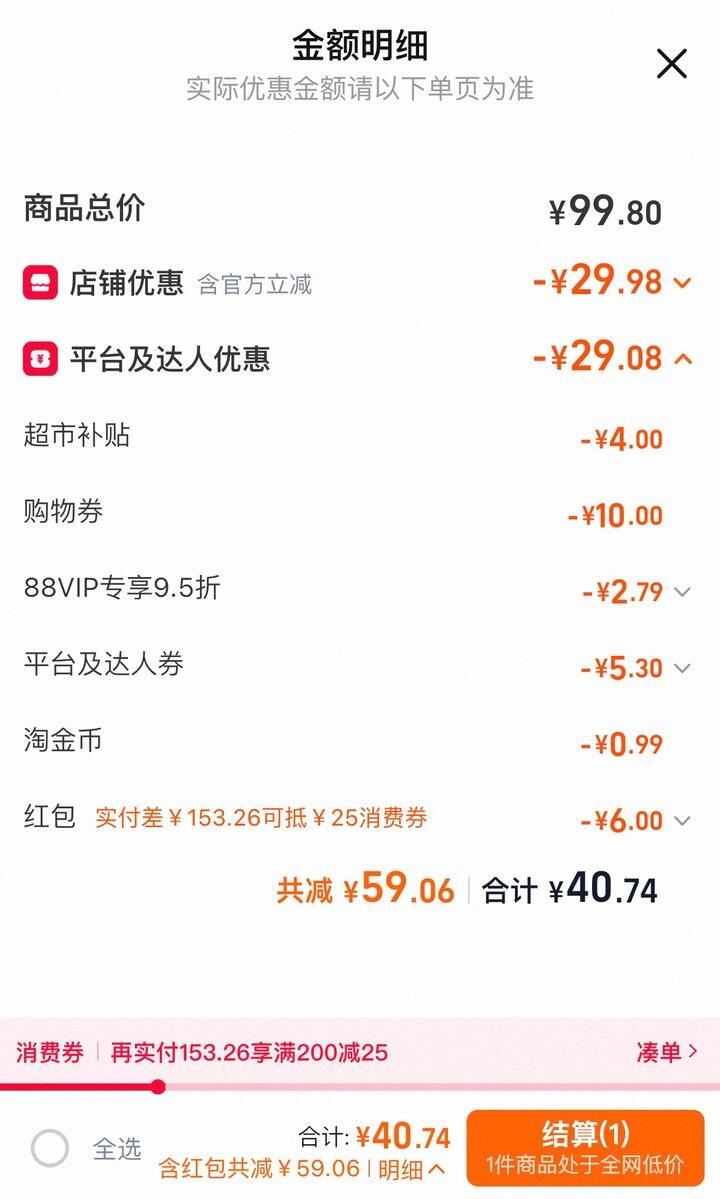This screenshot has height=1199, width=720.
Task: Expand the 红包 discount row
Action: [x=682, y=821]
